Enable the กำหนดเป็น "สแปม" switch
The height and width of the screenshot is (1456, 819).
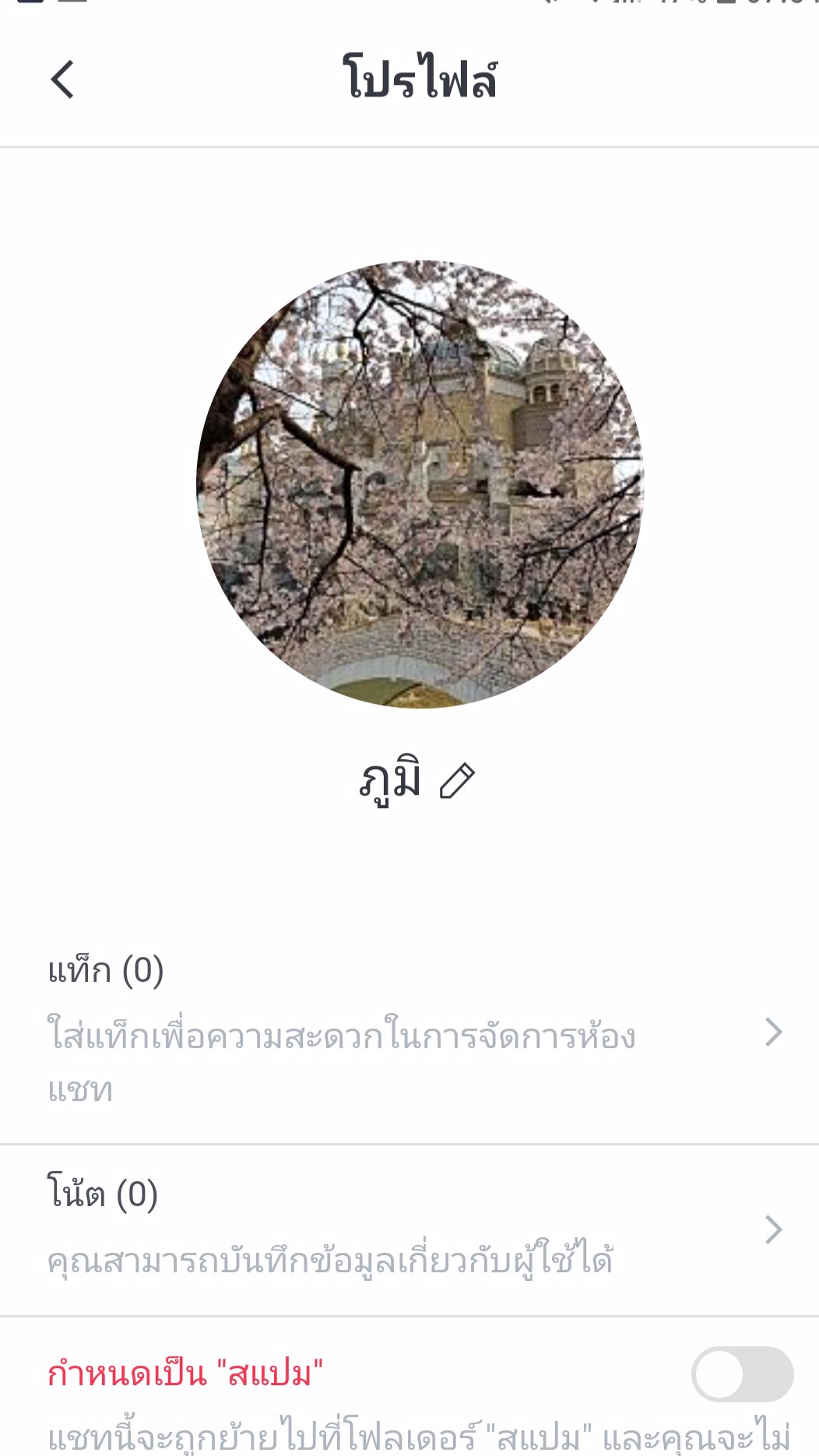click(x=741, y=1374)
